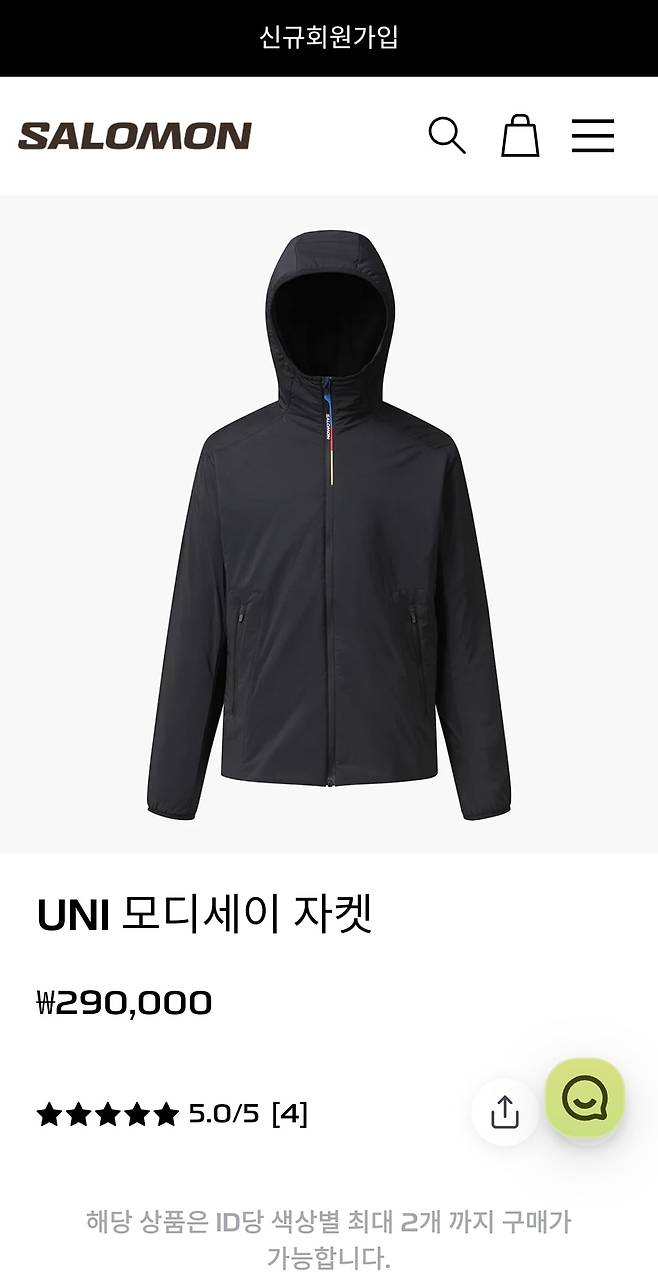Open the search magnifier icon
This screenshot has height=1288, width=658.
point(447,136)
